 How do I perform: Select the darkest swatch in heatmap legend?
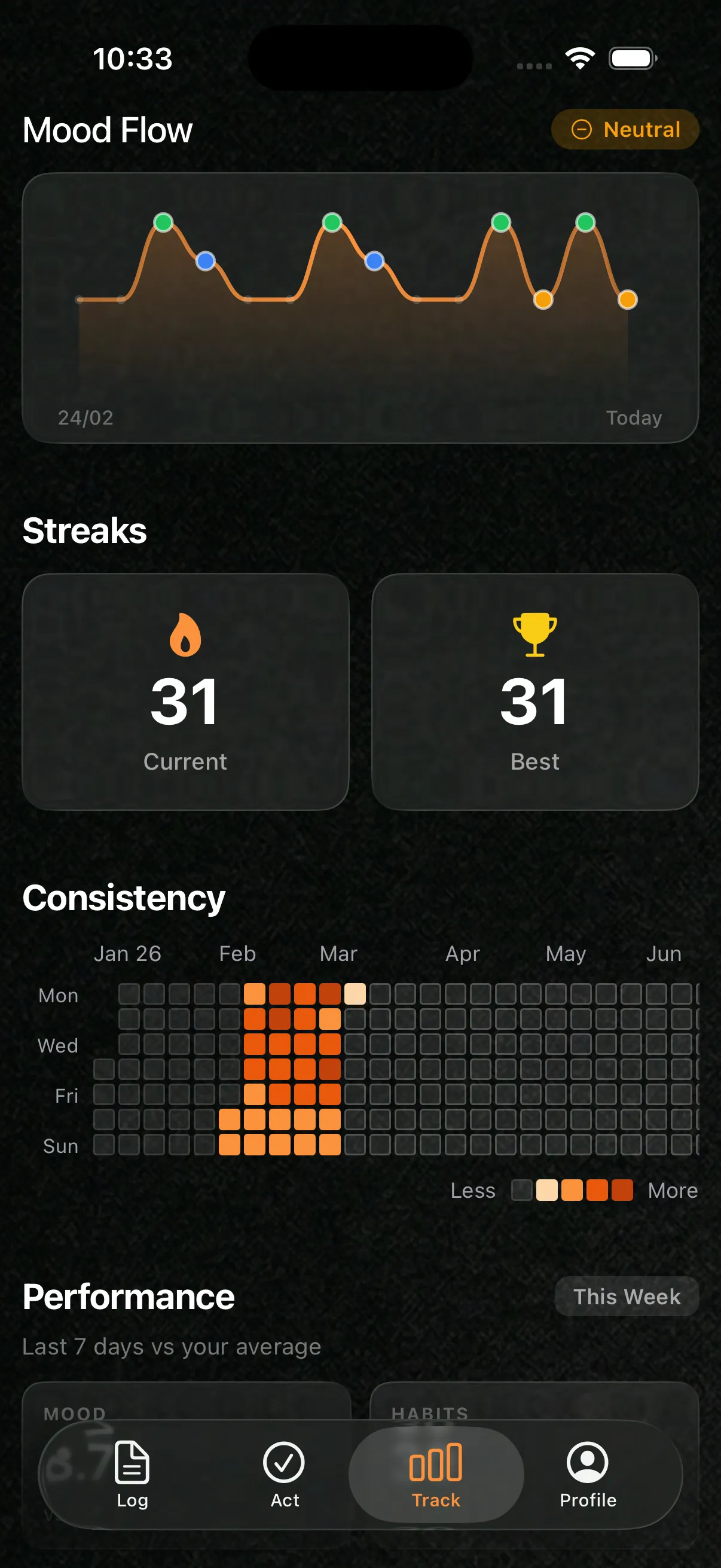(x=622, y=1190)
